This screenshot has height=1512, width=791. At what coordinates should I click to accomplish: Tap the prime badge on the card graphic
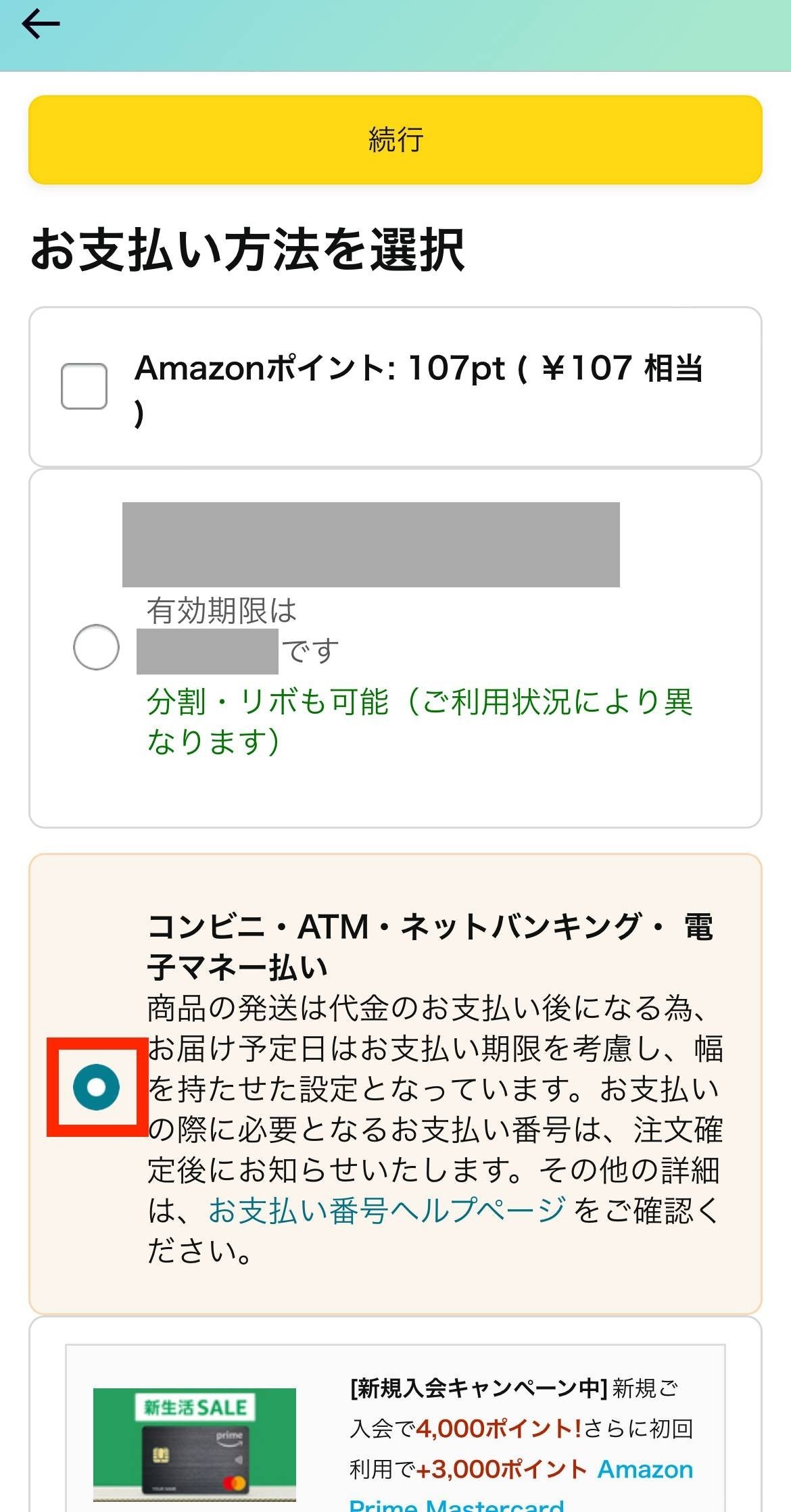(229, 1438)
